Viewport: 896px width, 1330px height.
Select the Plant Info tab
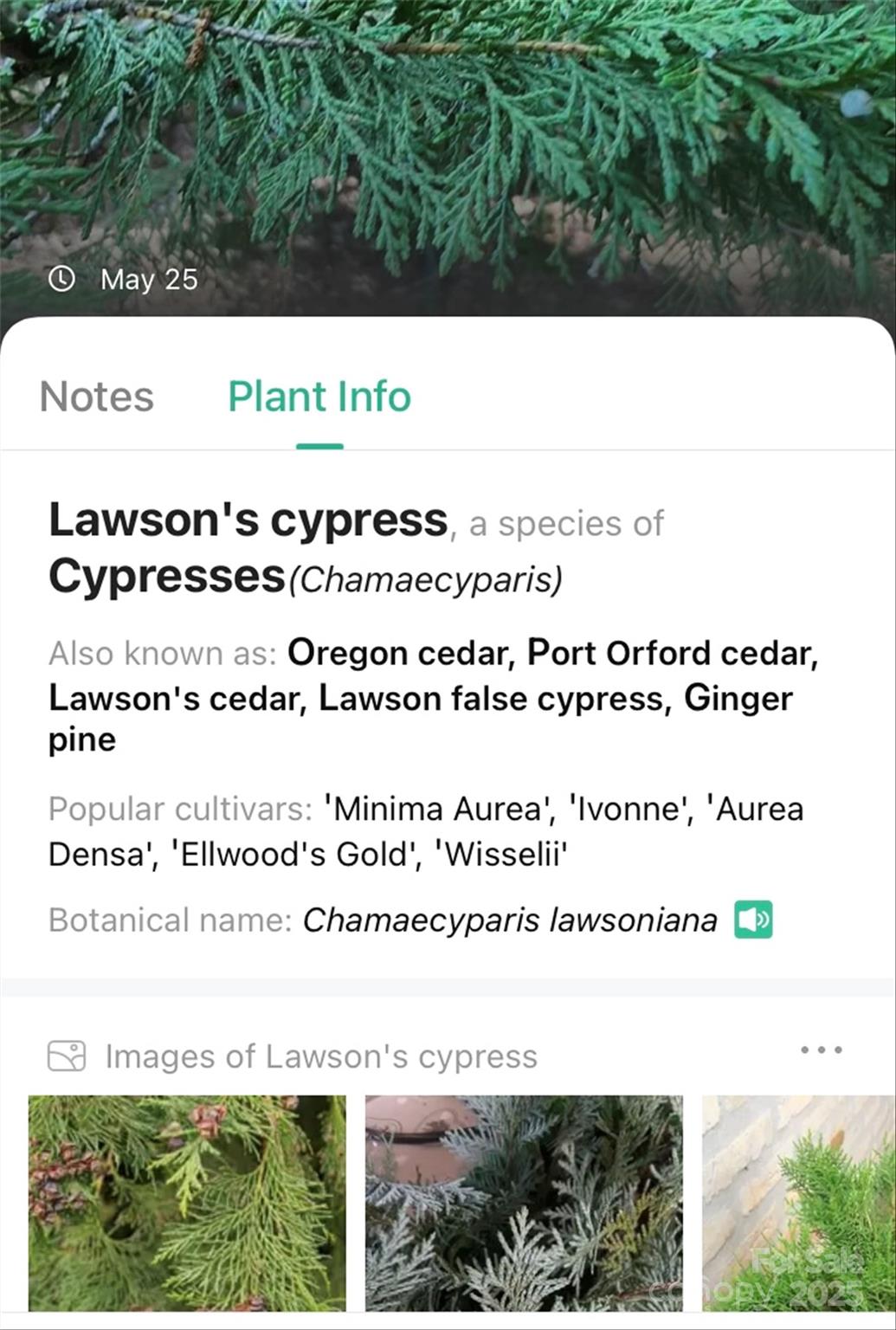(319, 397)
